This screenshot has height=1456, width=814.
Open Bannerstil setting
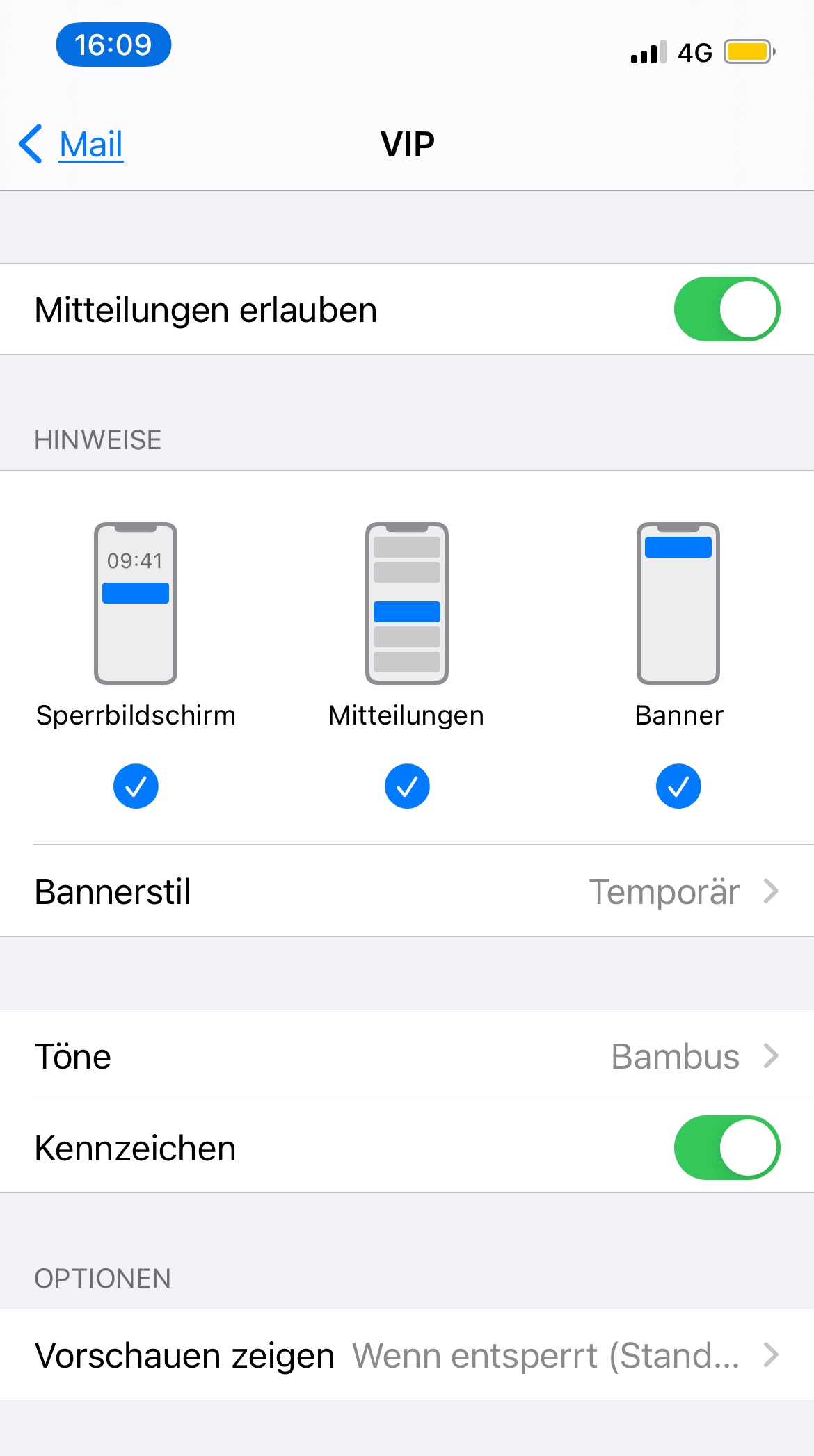pos(407,891)
